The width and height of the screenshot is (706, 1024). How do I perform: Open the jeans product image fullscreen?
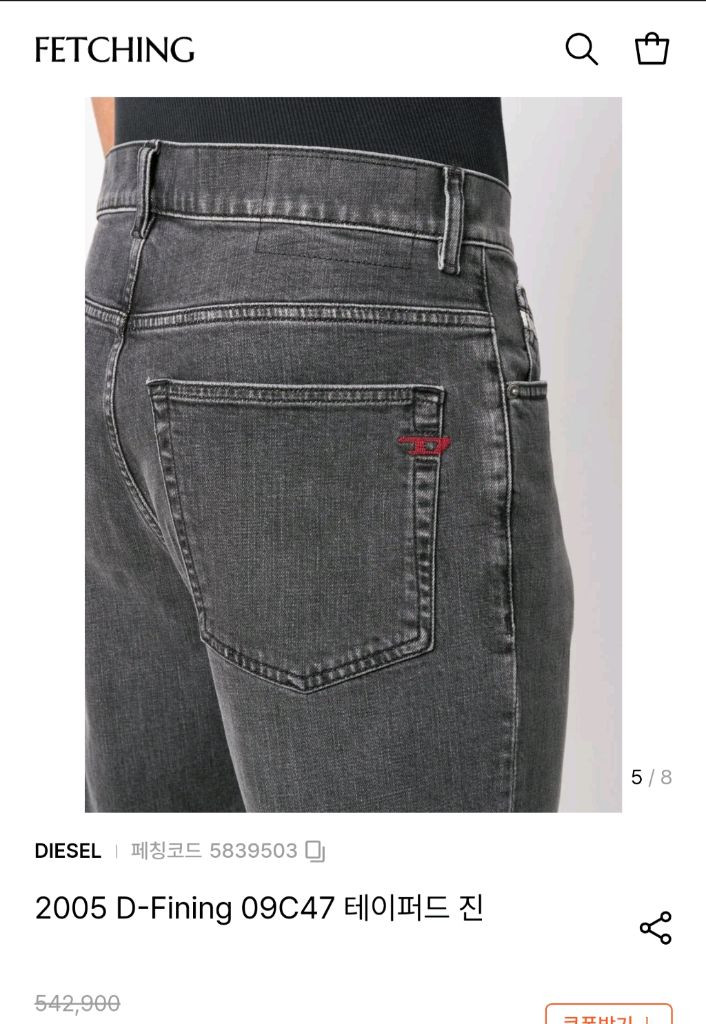pyautogui.click(x=353, y=455)
